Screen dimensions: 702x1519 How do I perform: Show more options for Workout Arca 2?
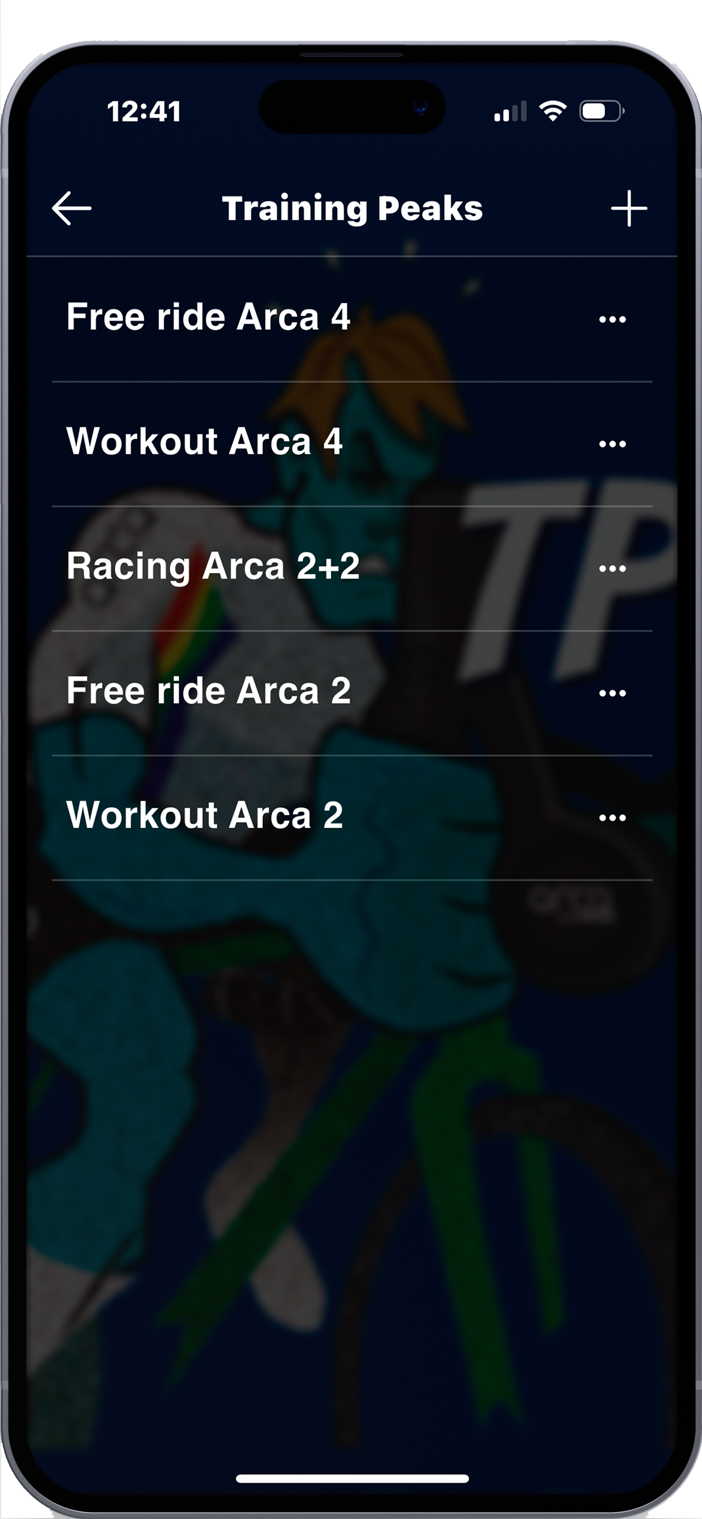pos(612,818)
